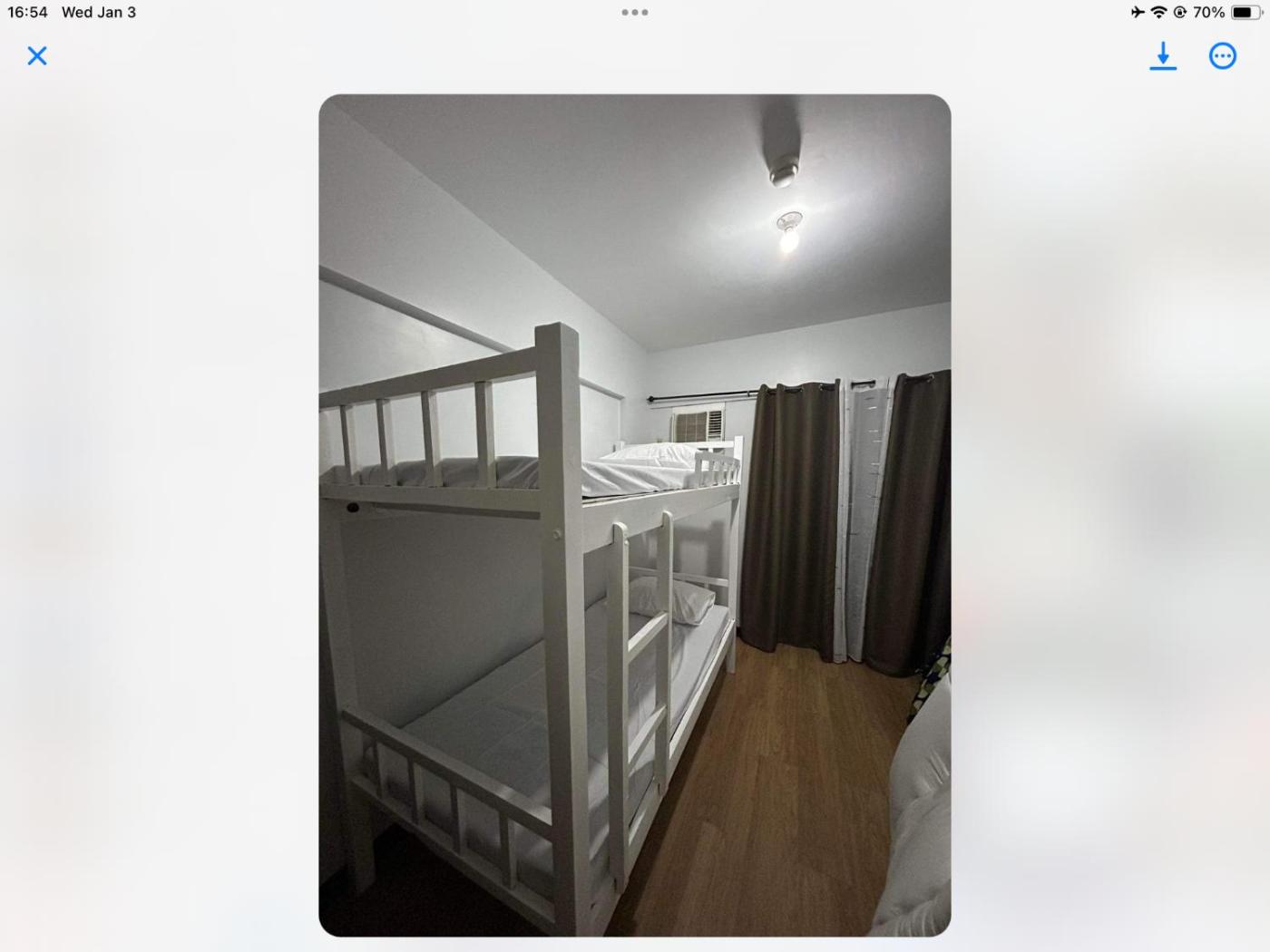Open the more options menu
This screenshot has height=952, width=1270.
tap(1222, 56)
